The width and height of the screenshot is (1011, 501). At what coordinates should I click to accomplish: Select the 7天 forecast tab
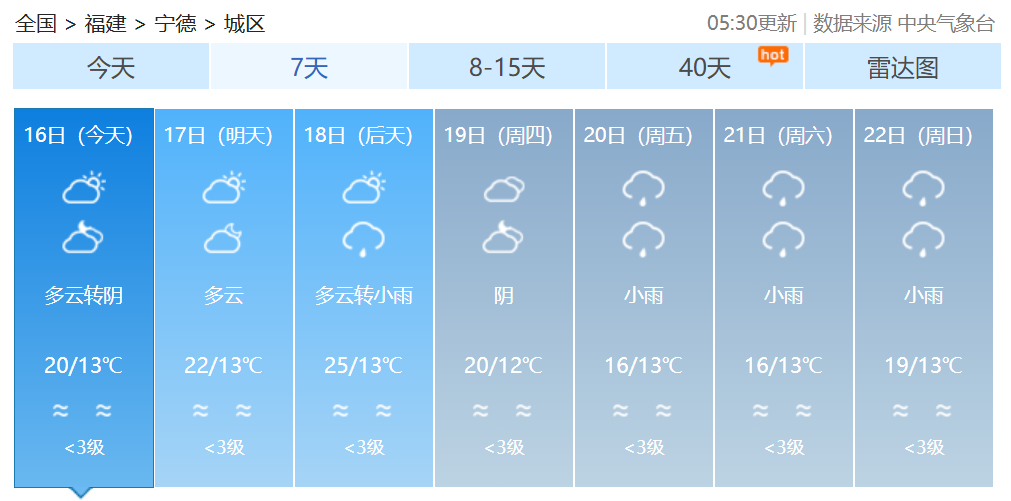[x=309, y=67]
